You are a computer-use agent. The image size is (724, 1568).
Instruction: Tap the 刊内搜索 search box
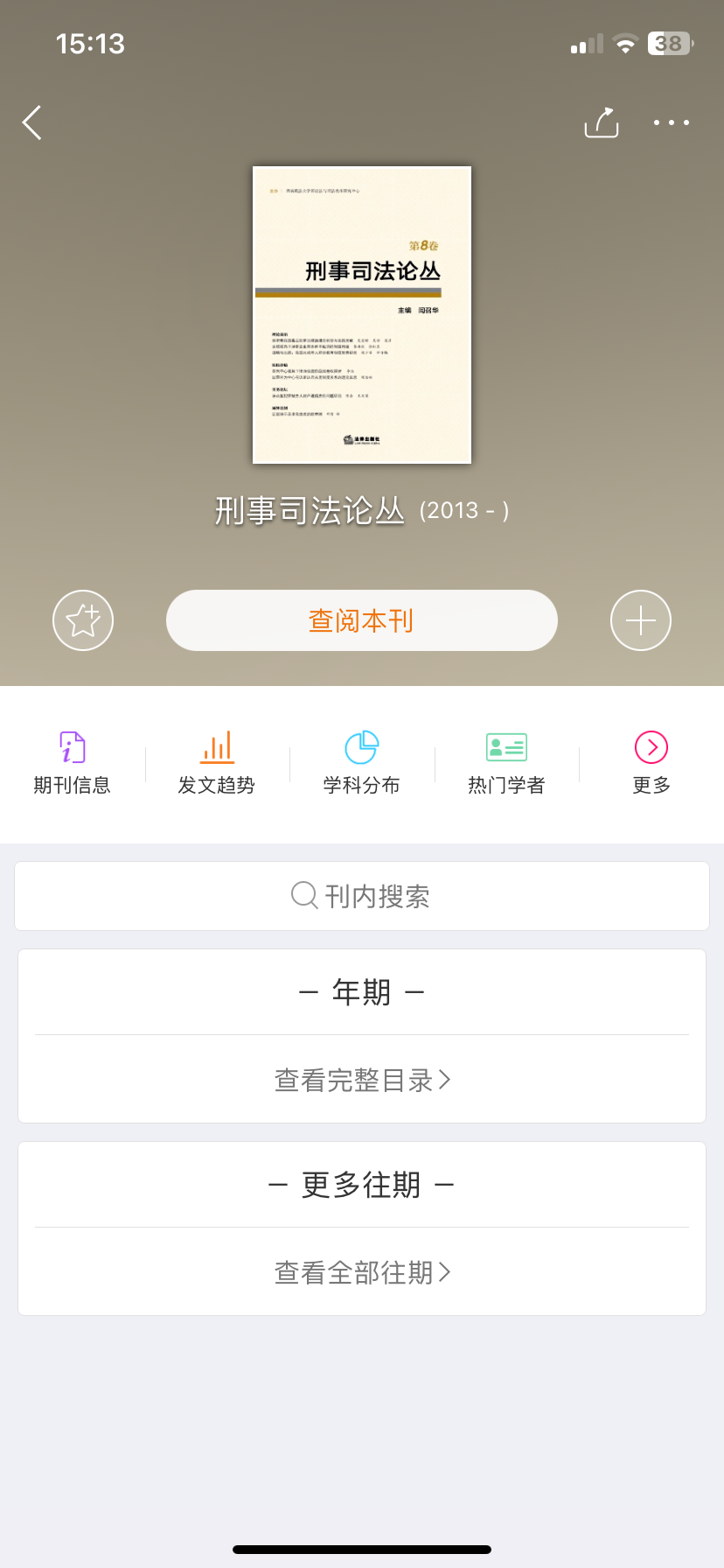[x=362, y=896]
